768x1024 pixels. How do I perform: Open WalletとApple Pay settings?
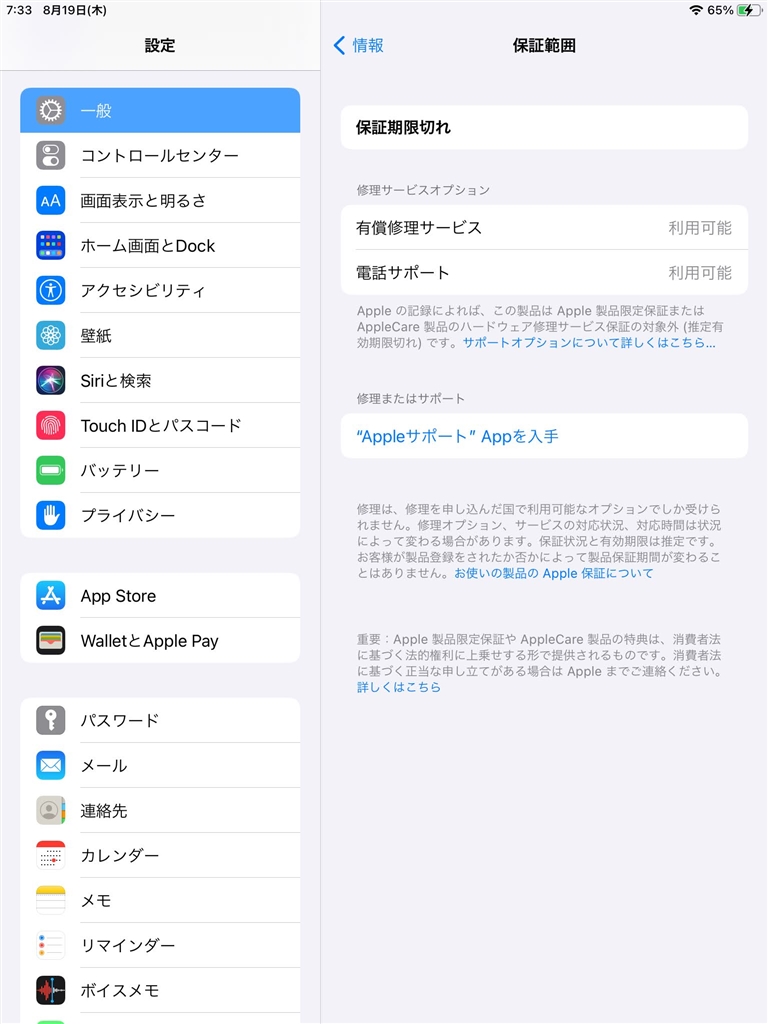point(160,641)
